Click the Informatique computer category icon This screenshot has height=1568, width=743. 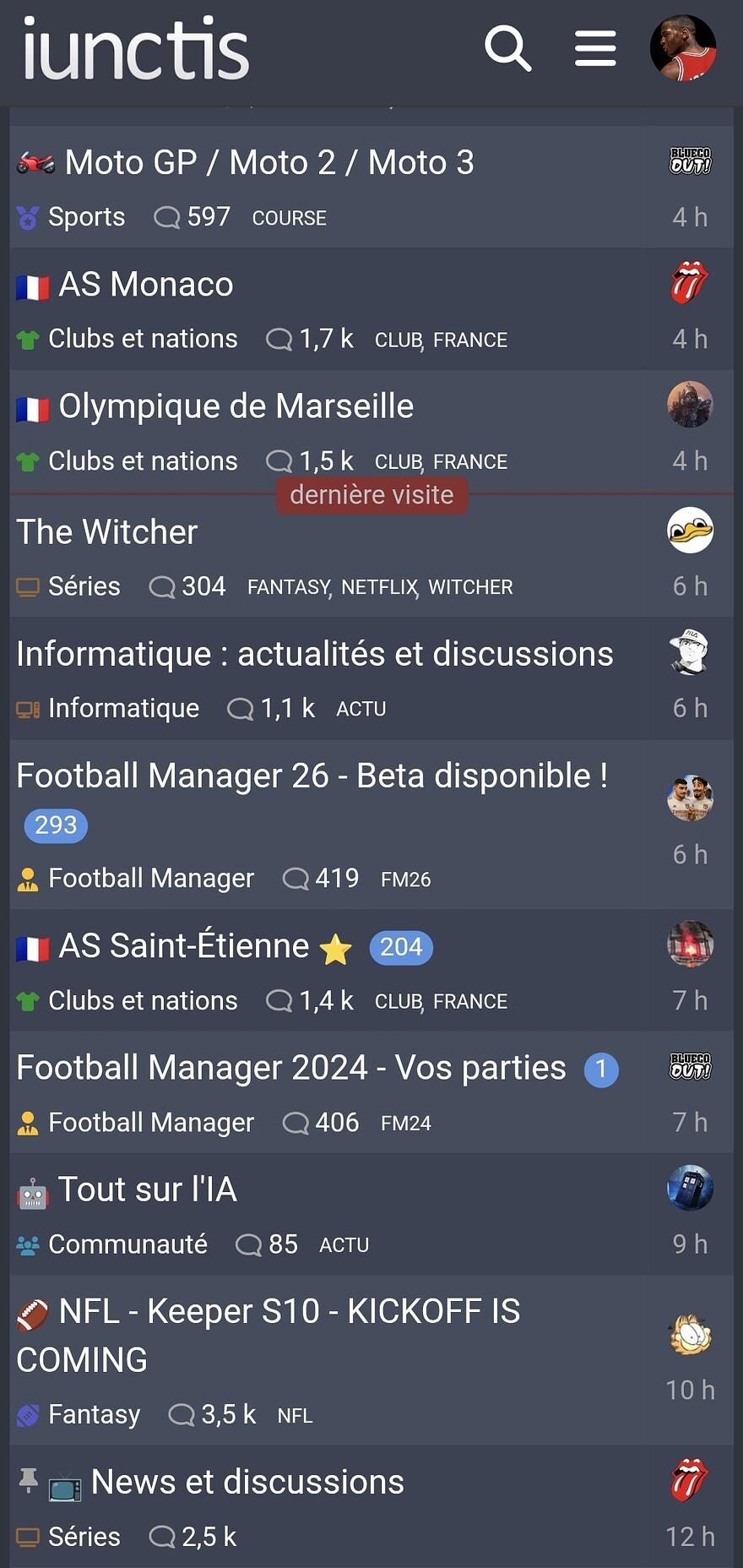coord(27,708)
